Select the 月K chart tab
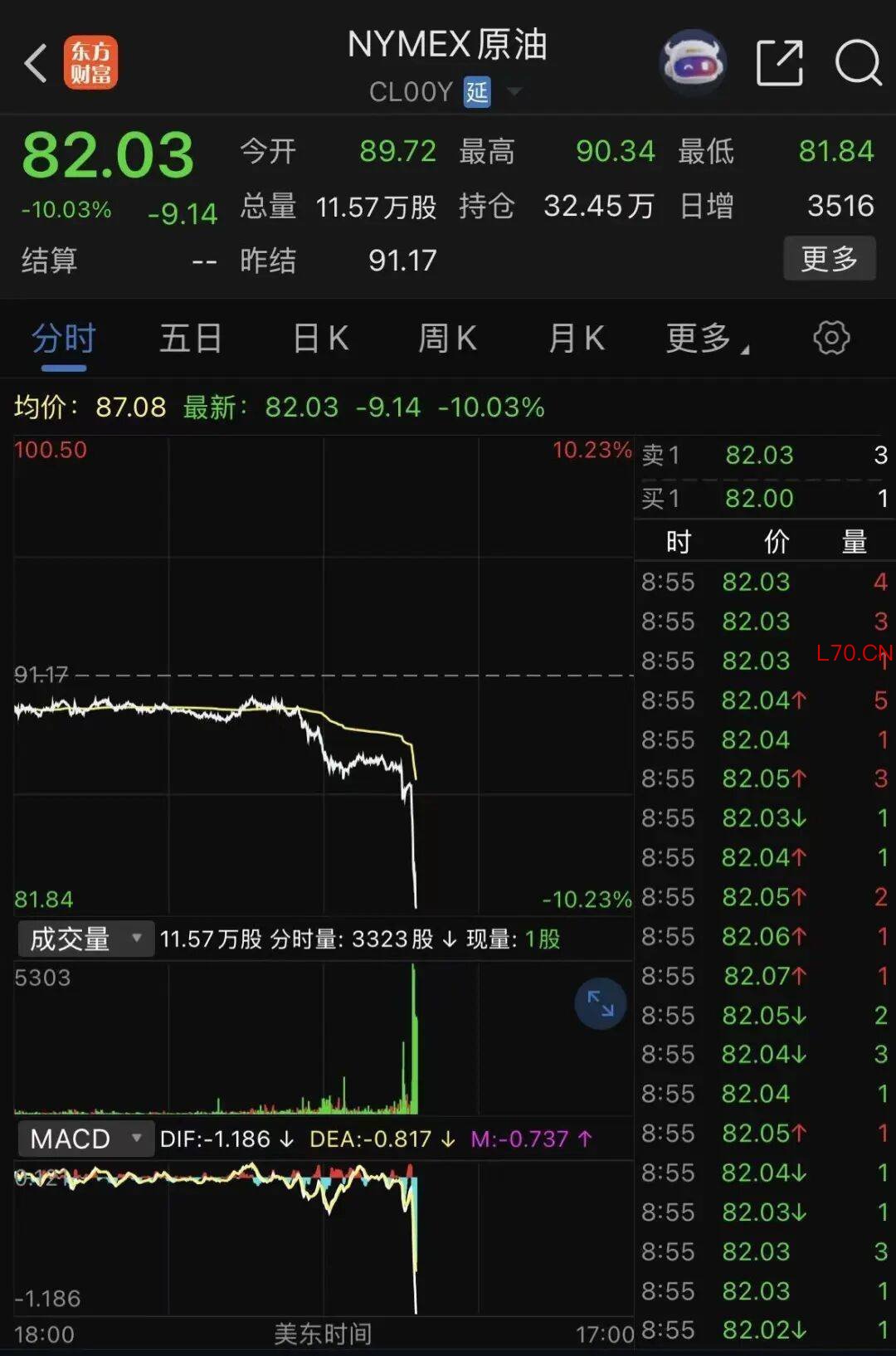The image size is (896, 1356). (x=577, y=339)
